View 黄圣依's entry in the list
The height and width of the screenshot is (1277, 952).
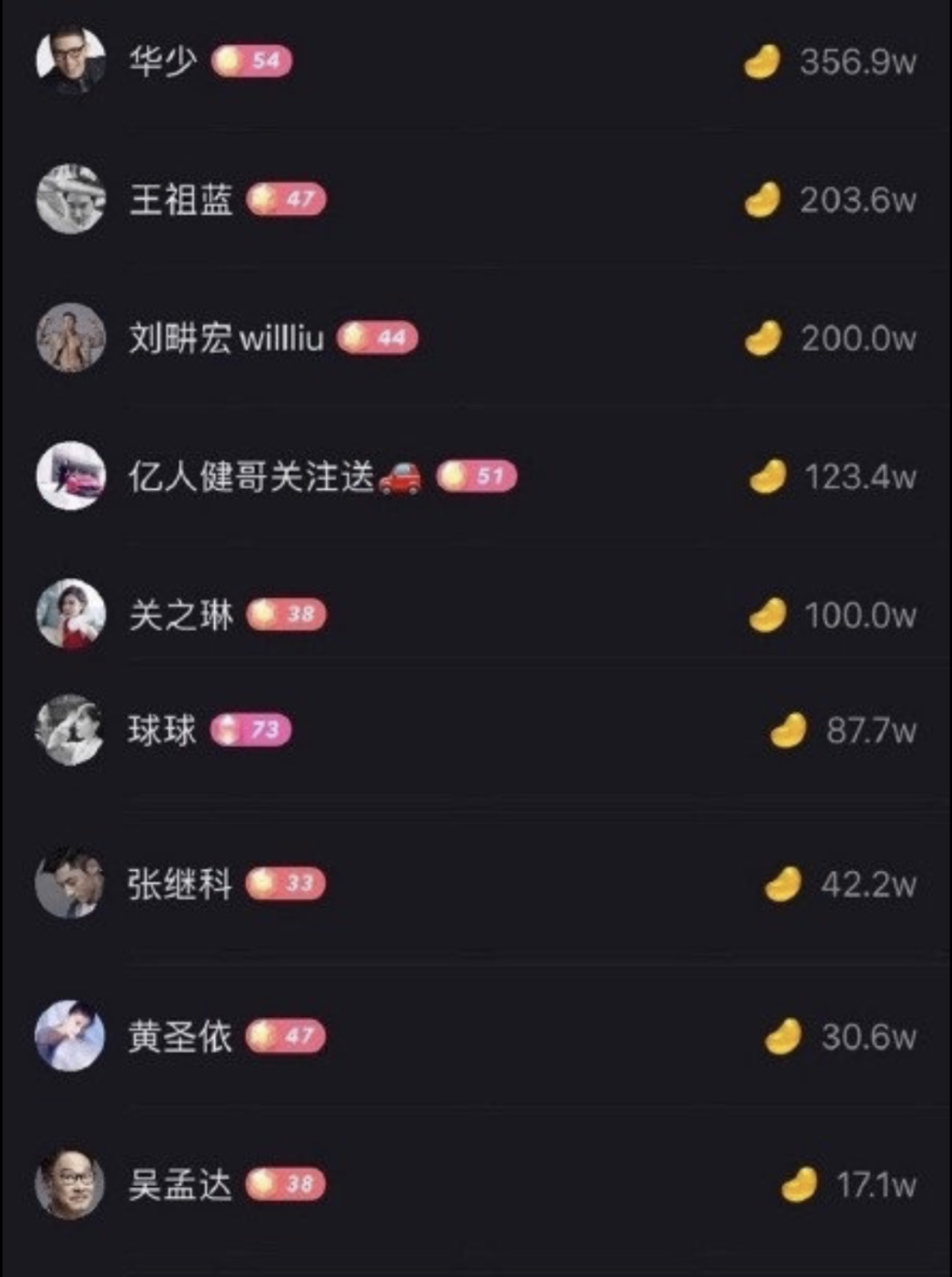(x=180, y=1036)
